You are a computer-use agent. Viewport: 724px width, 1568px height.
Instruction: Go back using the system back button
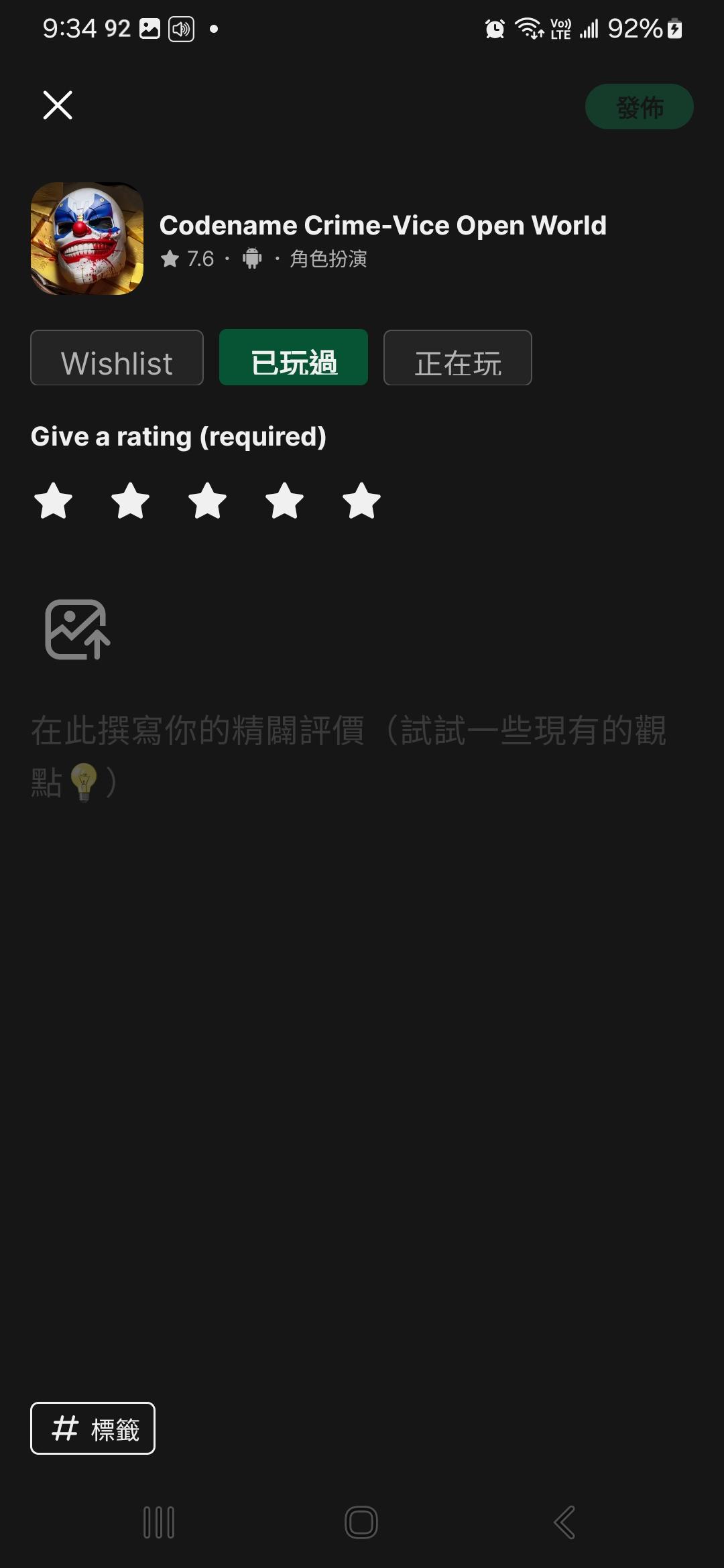coord(564,1522)
